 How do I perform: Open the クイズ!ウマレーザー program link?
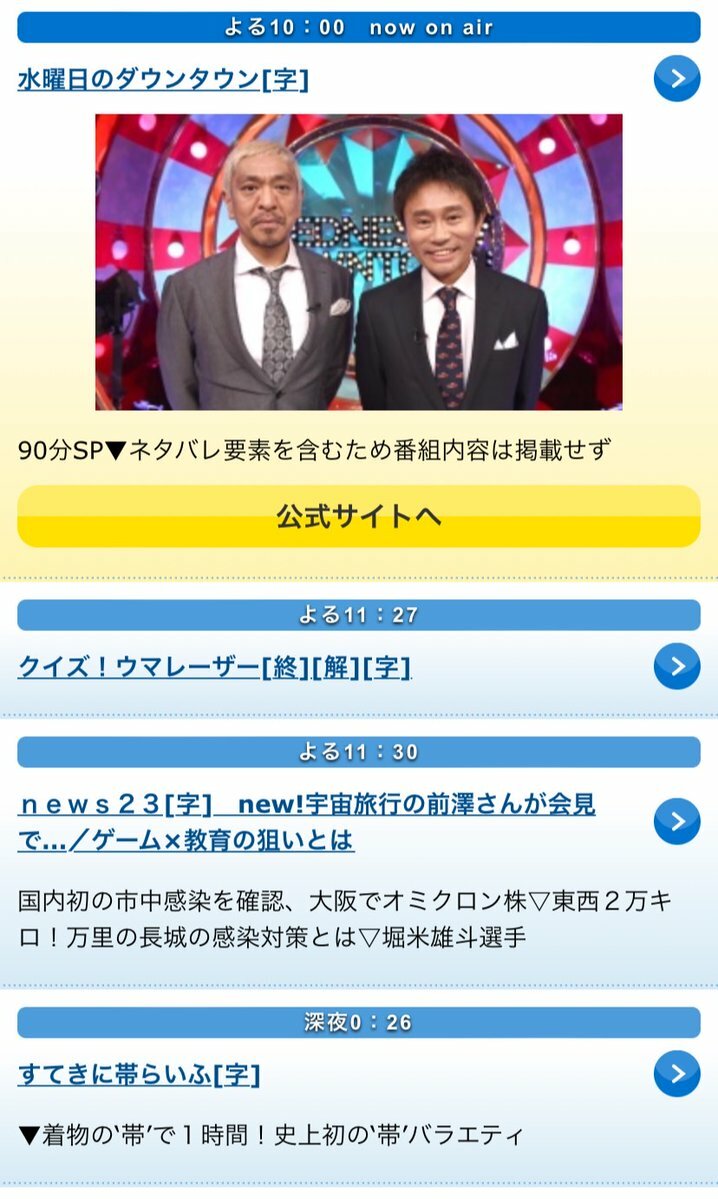[214, 667]
